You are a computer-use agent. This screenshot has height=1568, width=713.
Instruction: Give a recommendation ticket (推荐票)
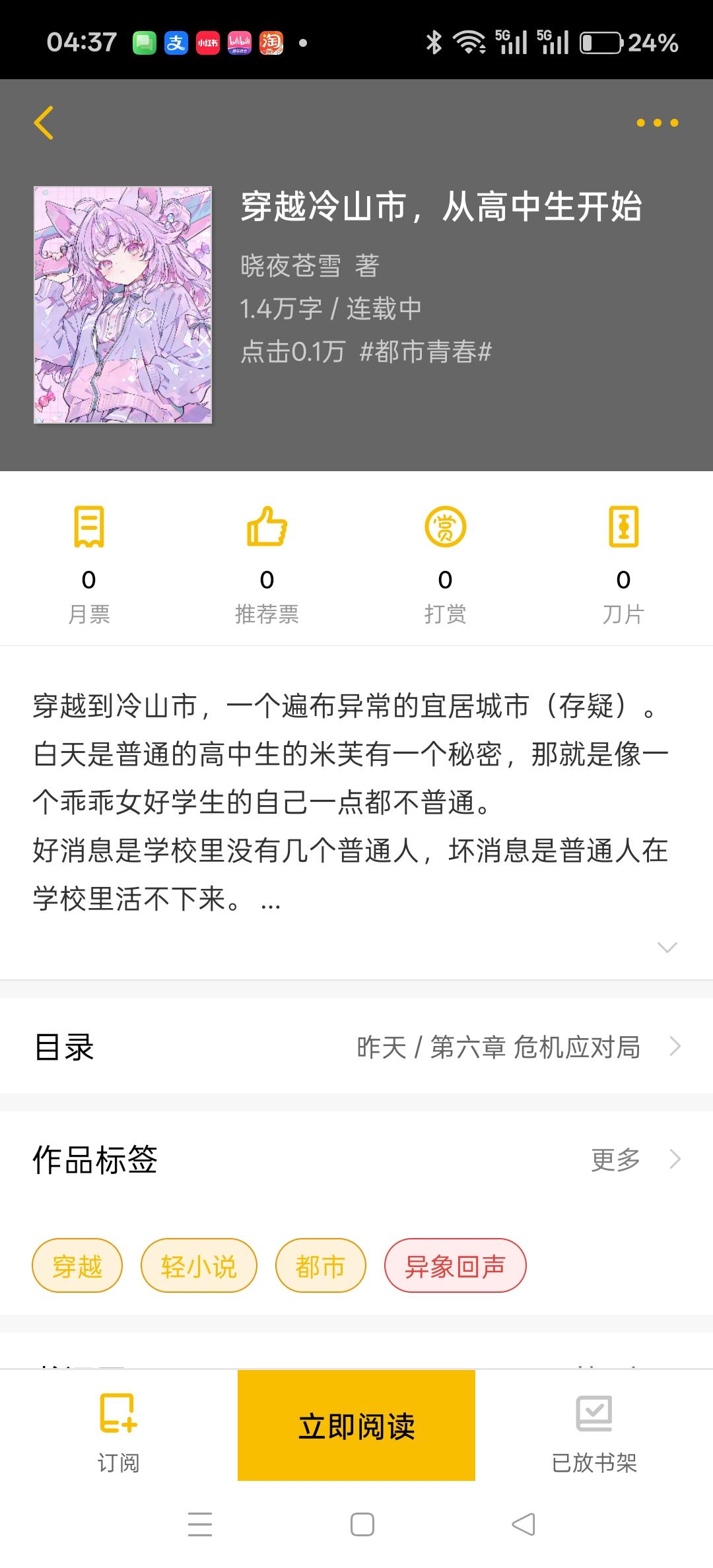(x=267, y=561)
